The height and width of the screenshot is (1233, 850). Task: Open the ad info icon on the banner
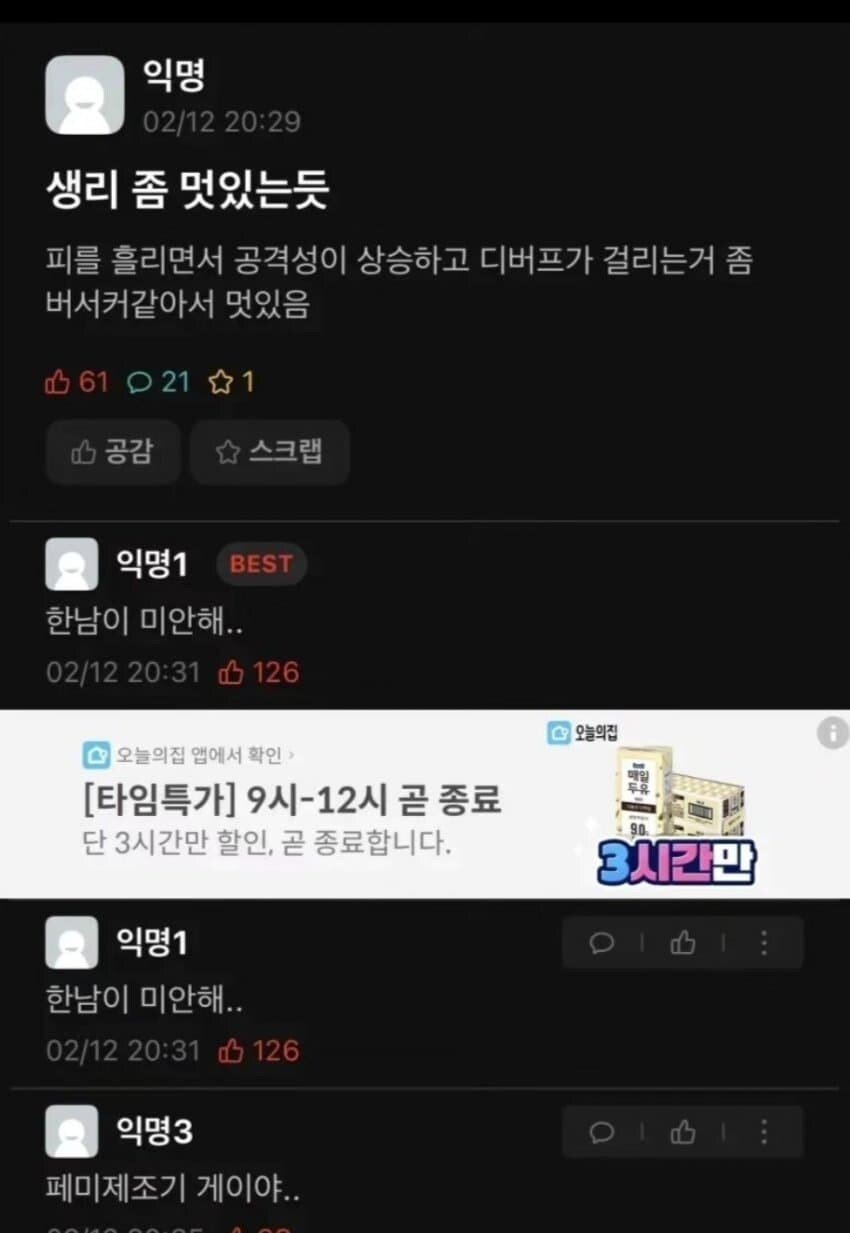(x=832, y=733)
